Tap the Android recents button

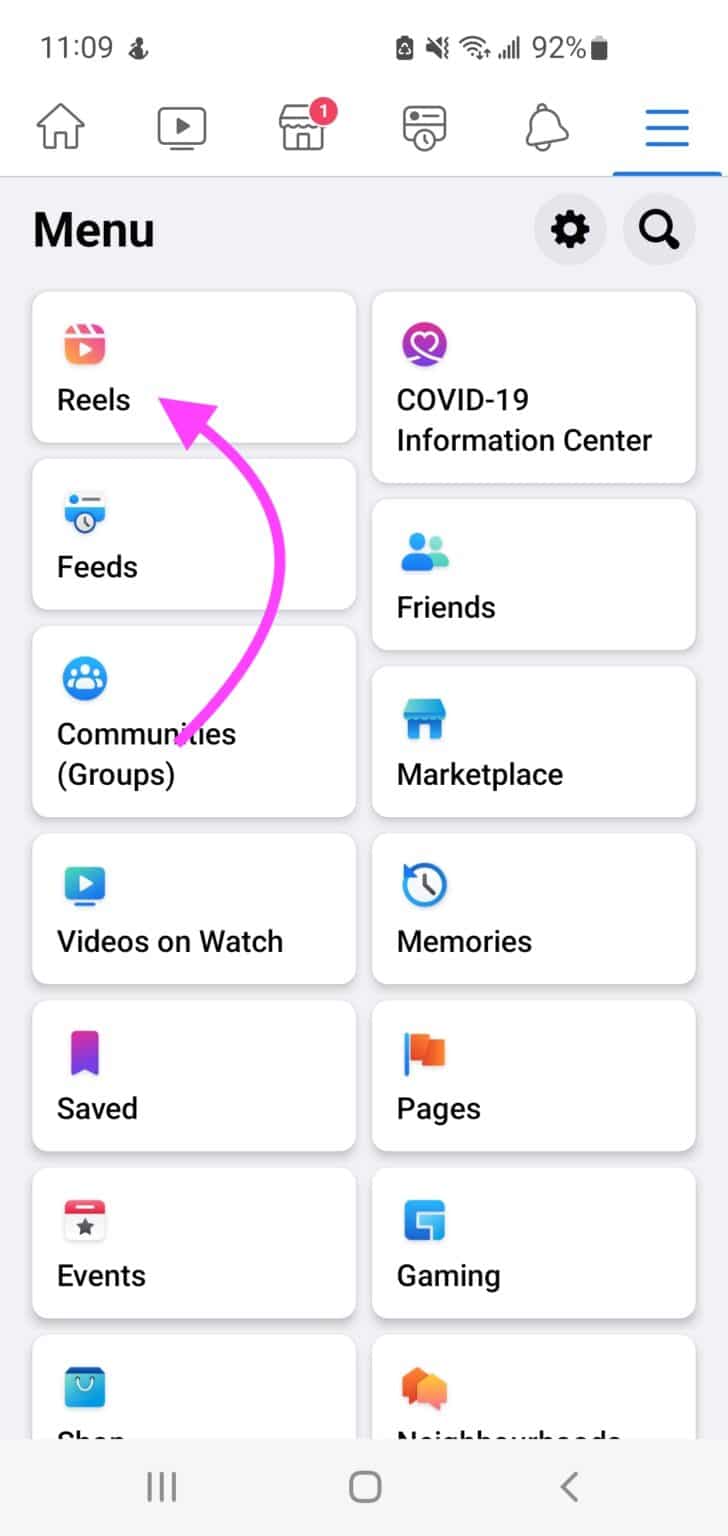click(x=160, y=1487)
